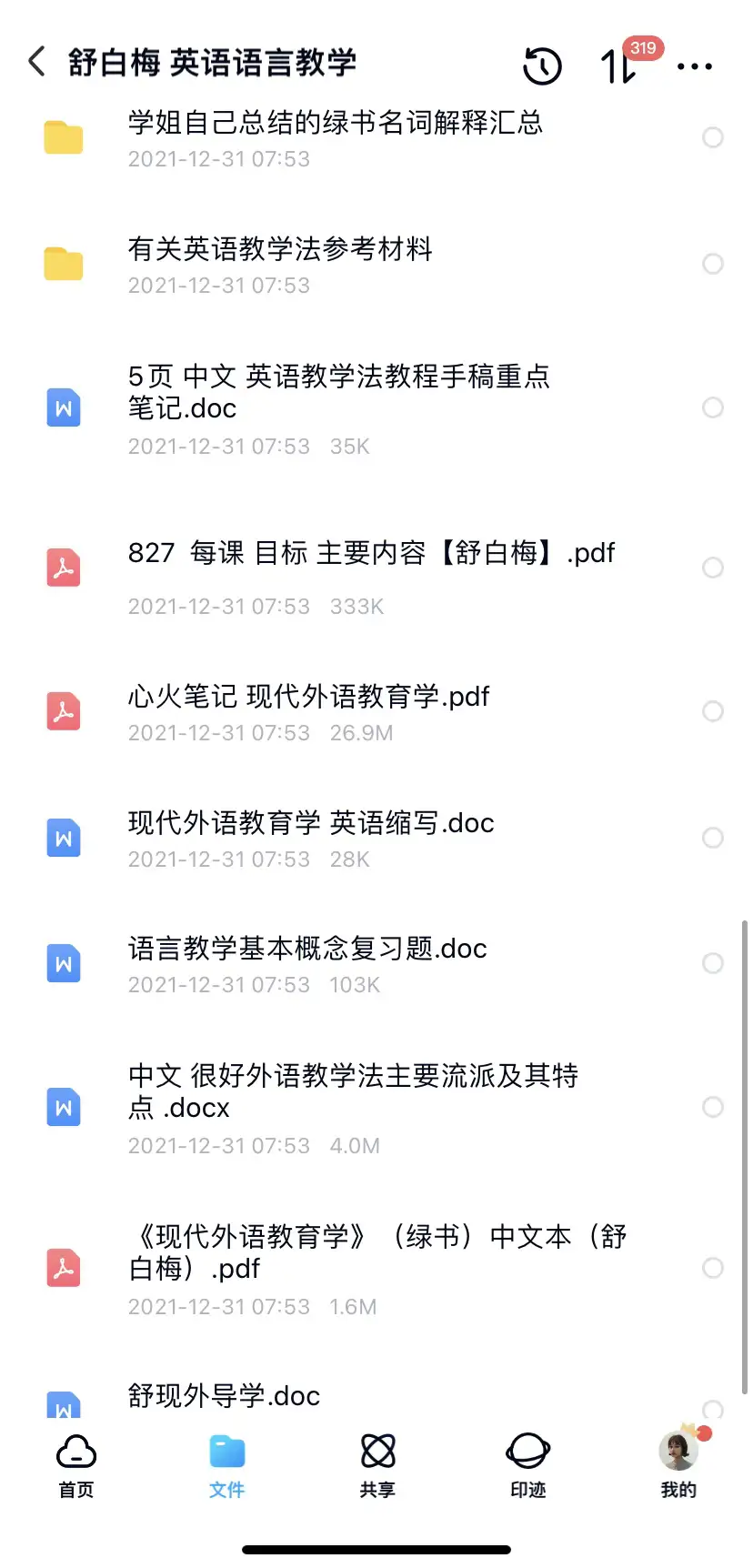Tap the Word icon of 舒现外导学.doc
The width and height of the screenshot is (753, 1568).
(x=63, y=1402)
